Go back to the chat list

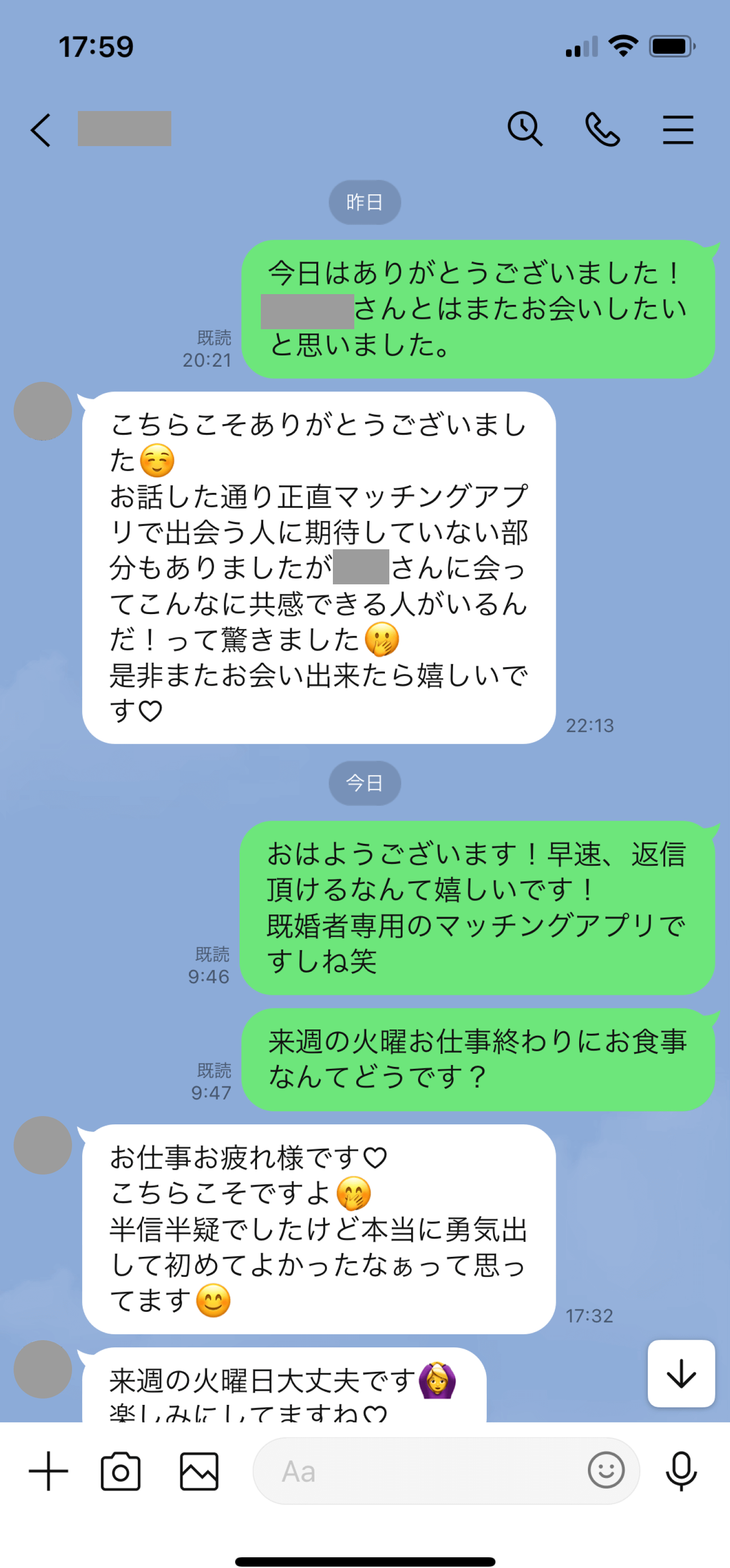point(41,130)
